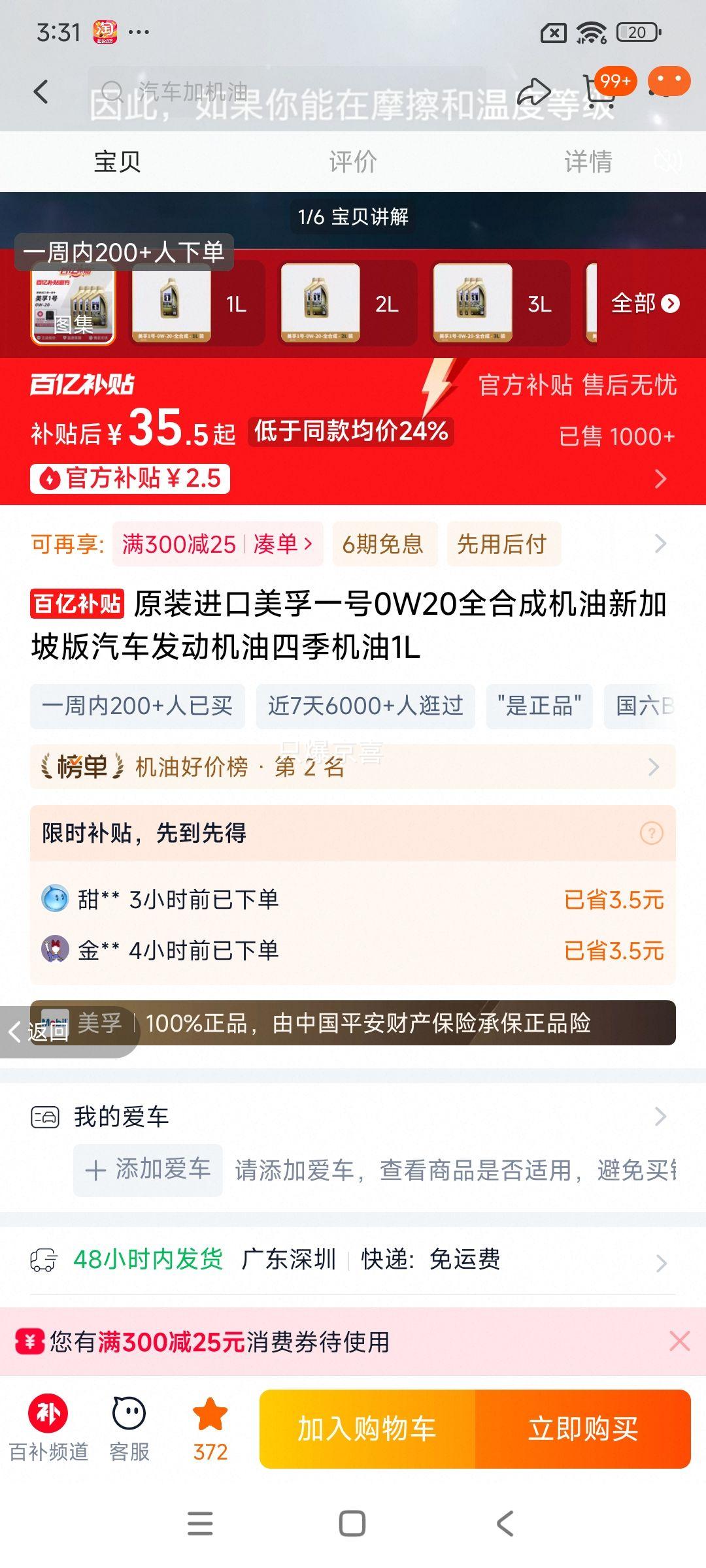The height and width of the screenshot is (1568, 706).
Task: Unmute the video sound
Action: tap(668, 160)
